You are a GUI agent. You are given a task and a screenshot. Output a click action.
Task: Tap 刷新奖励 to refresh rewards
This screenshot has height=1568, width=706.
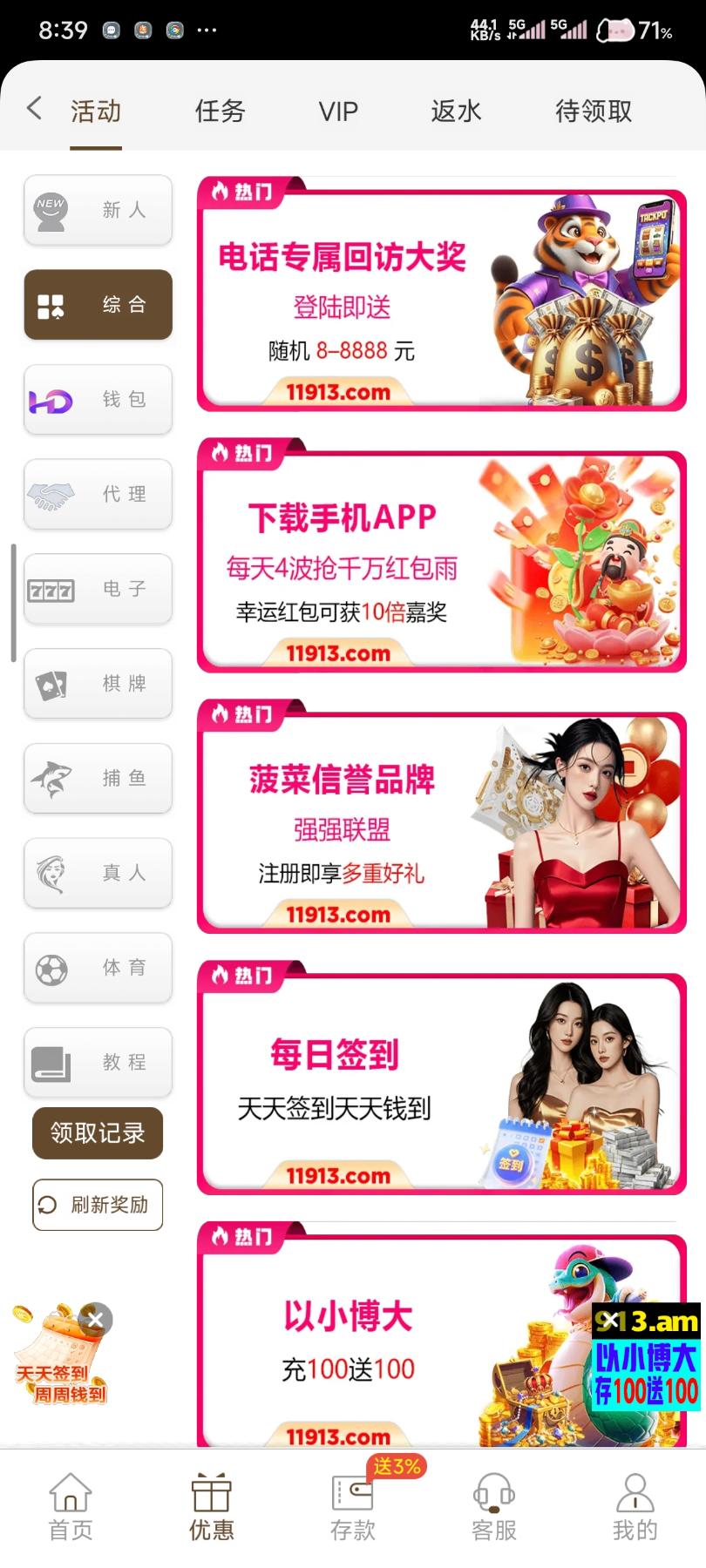pyautogui.click(x=98, y=1205)
